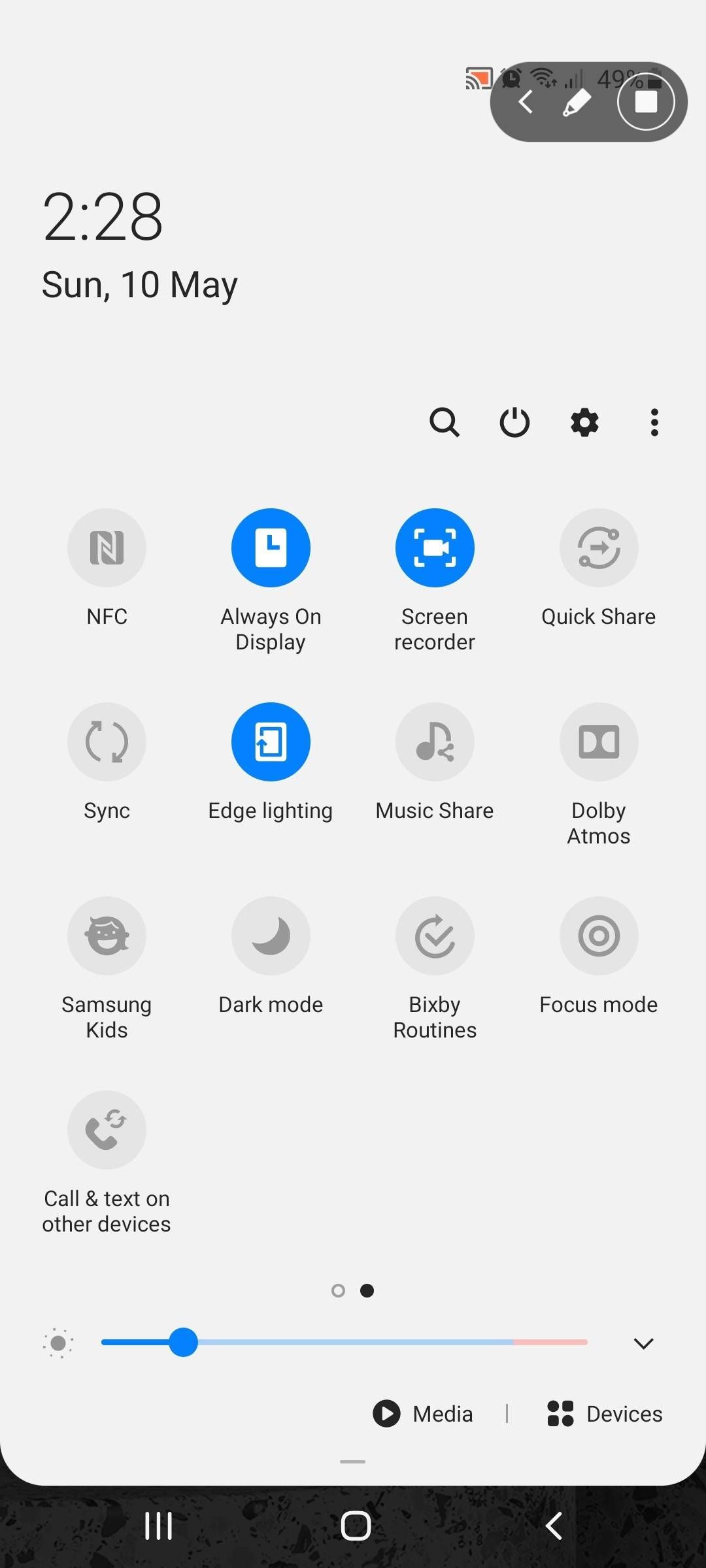Open the Media panel
Screen dimensions: 706x1568
[x=423, y=1413]
